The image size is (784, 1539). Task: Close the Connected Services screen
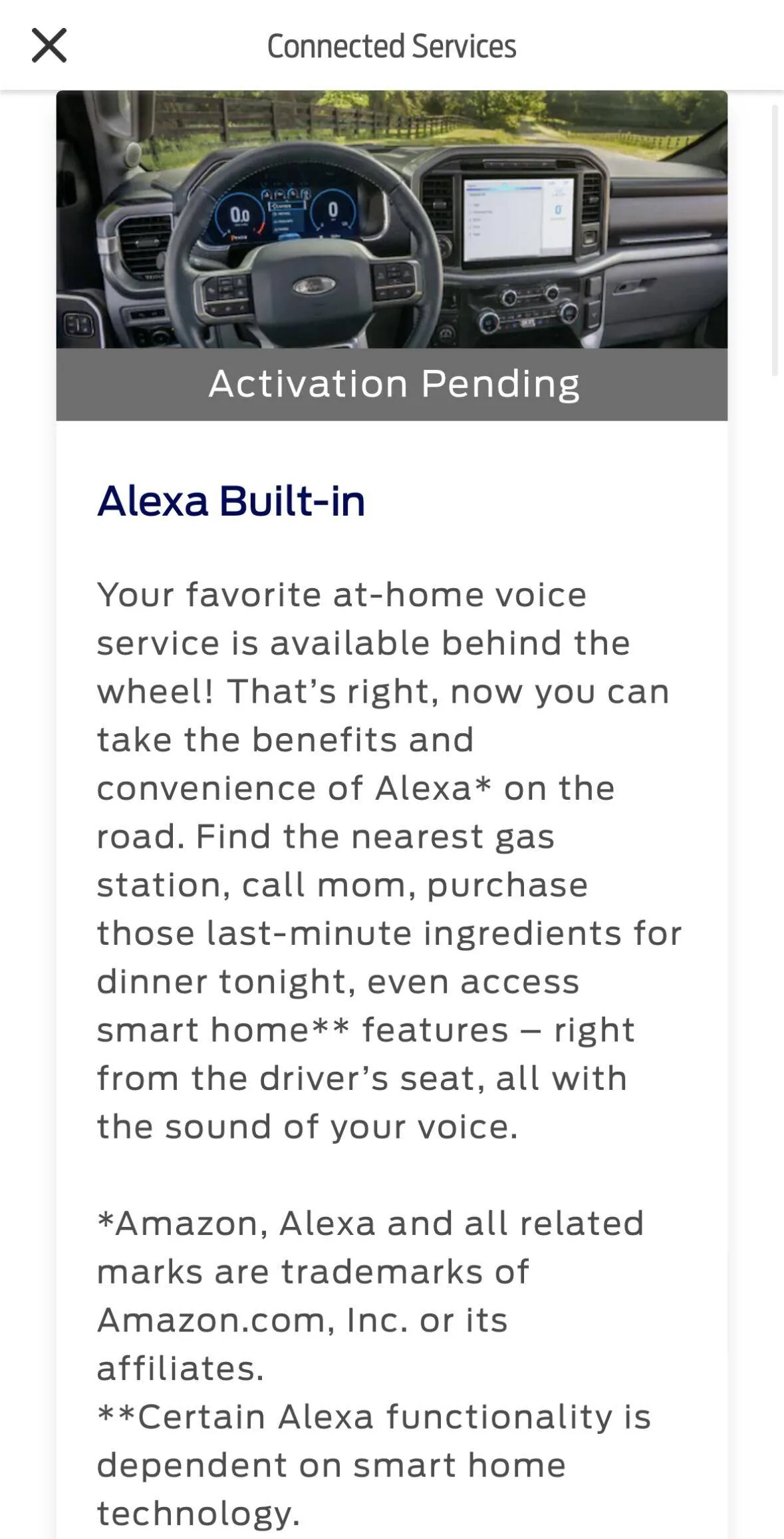pyautogui.click(x=49, y=45)
